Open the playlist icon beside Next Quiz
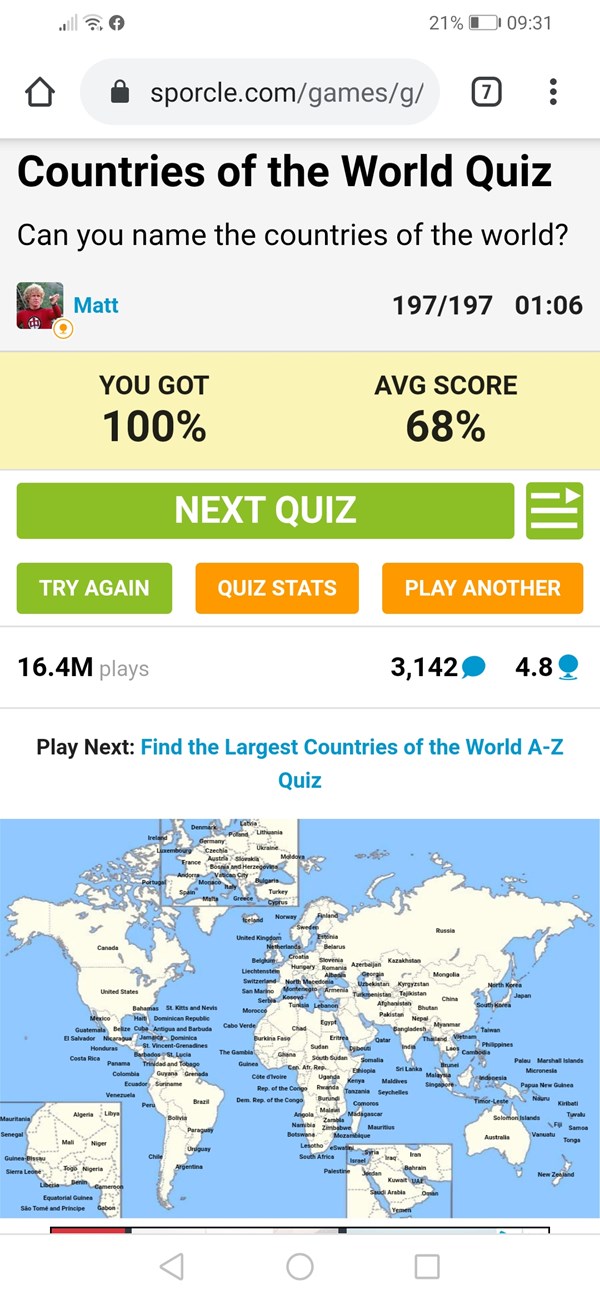Viewport: 600px width, 1300px height. pyautogui.click(x=554, y=511)
